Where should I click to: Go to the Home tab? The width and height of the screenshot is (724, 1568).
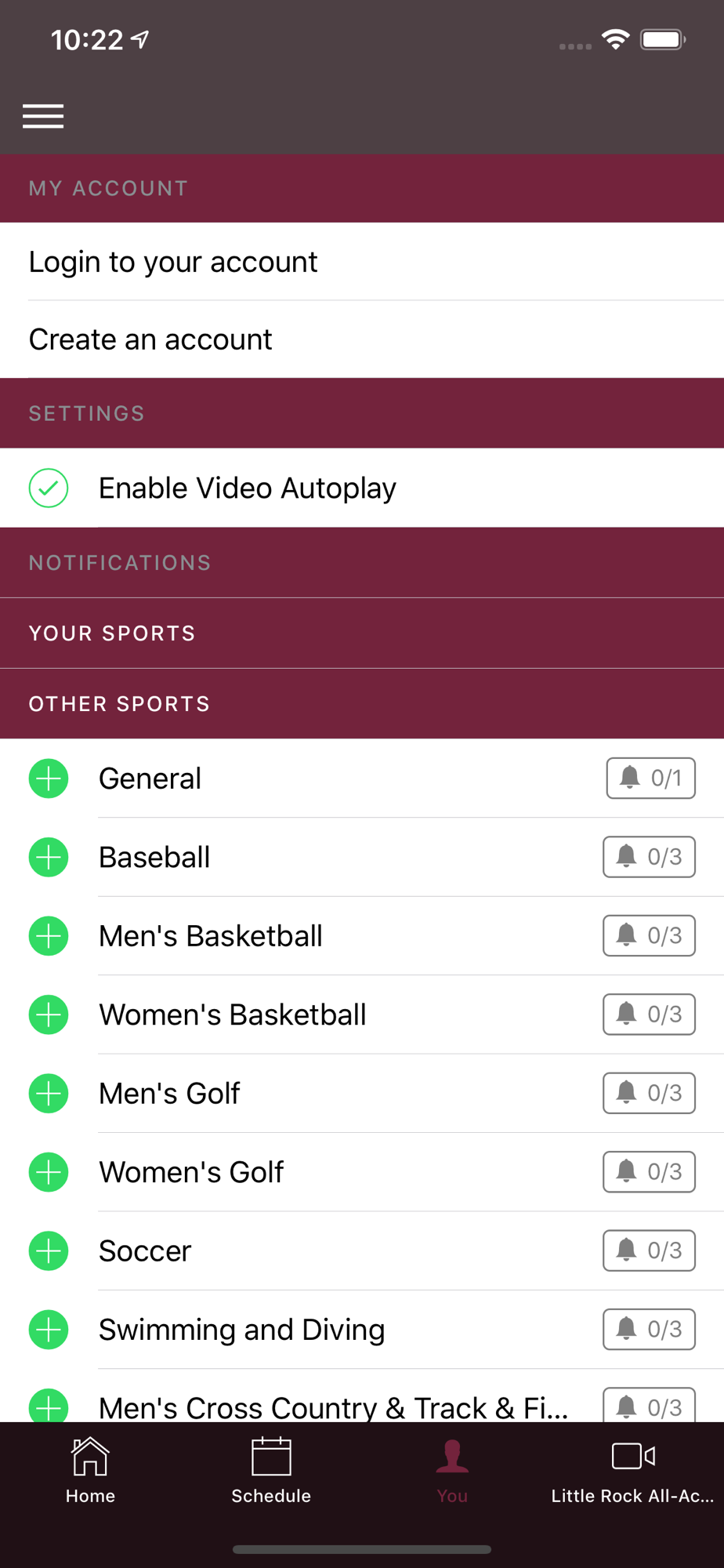pos(90,1470)
